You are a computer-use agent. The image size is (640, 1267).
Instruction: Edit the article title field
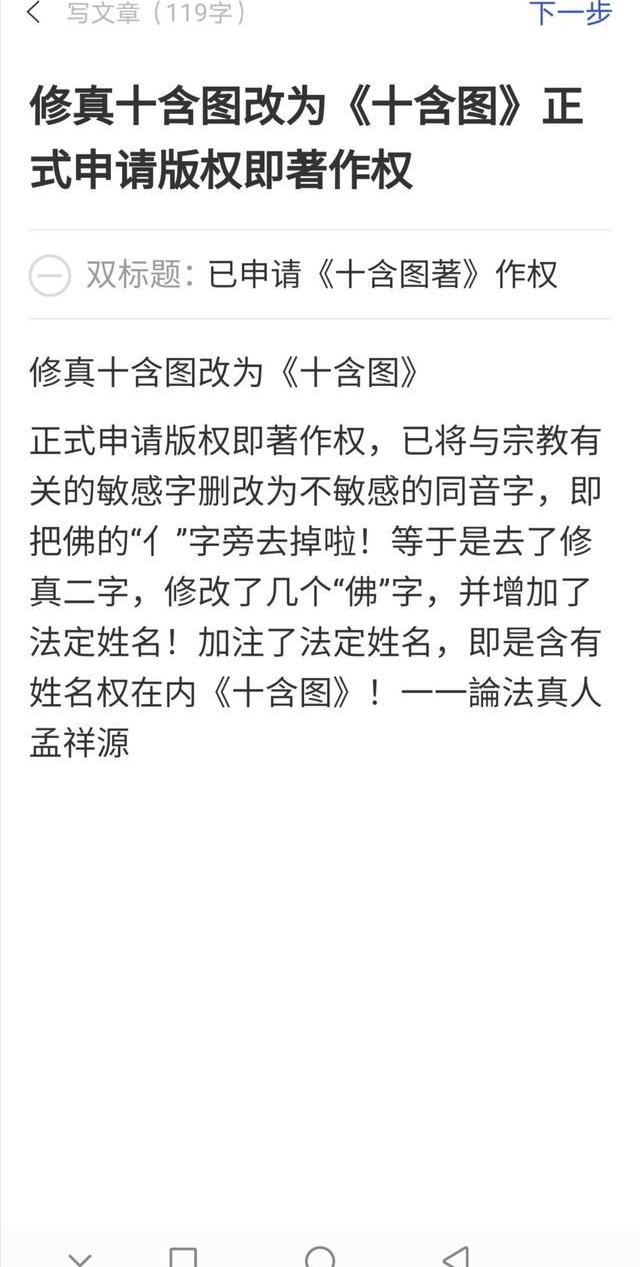[306, 138]
